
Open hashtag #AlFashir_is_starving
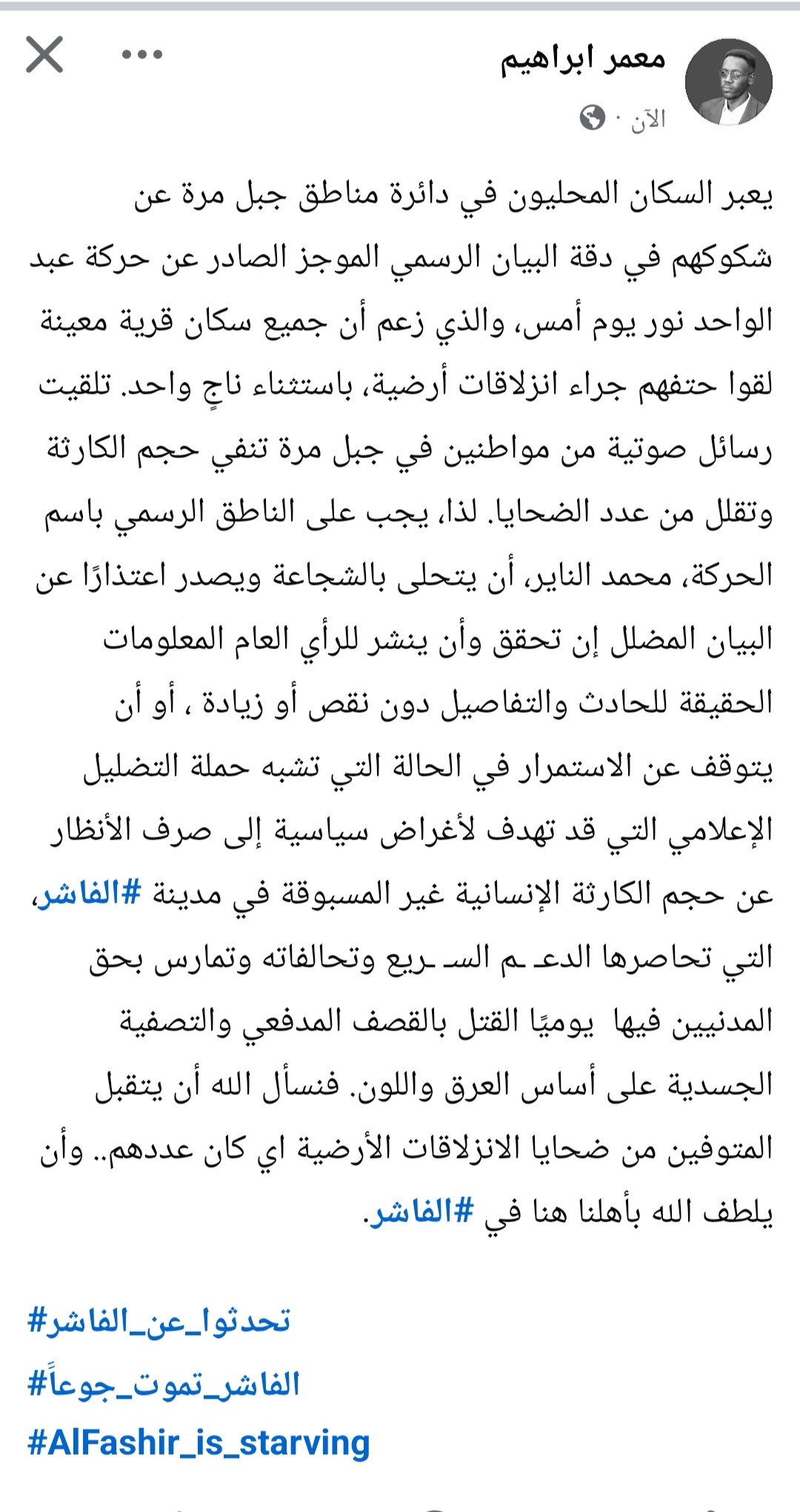(199, 1444)
